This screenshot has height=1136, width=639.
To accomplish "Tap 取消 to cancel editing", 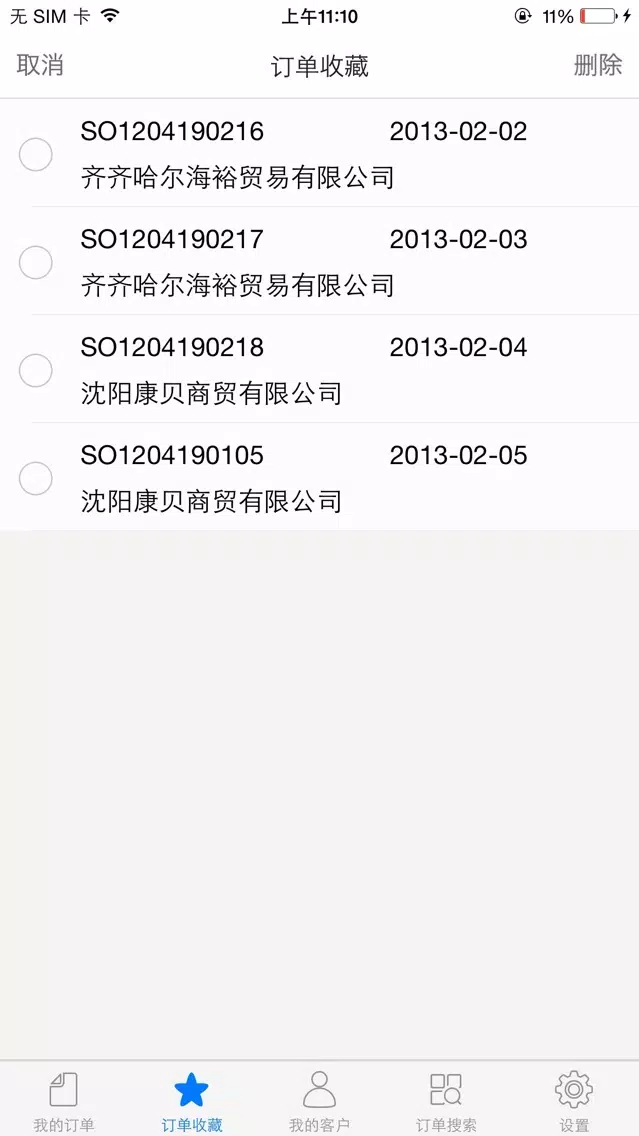I will tap(41, 65).
